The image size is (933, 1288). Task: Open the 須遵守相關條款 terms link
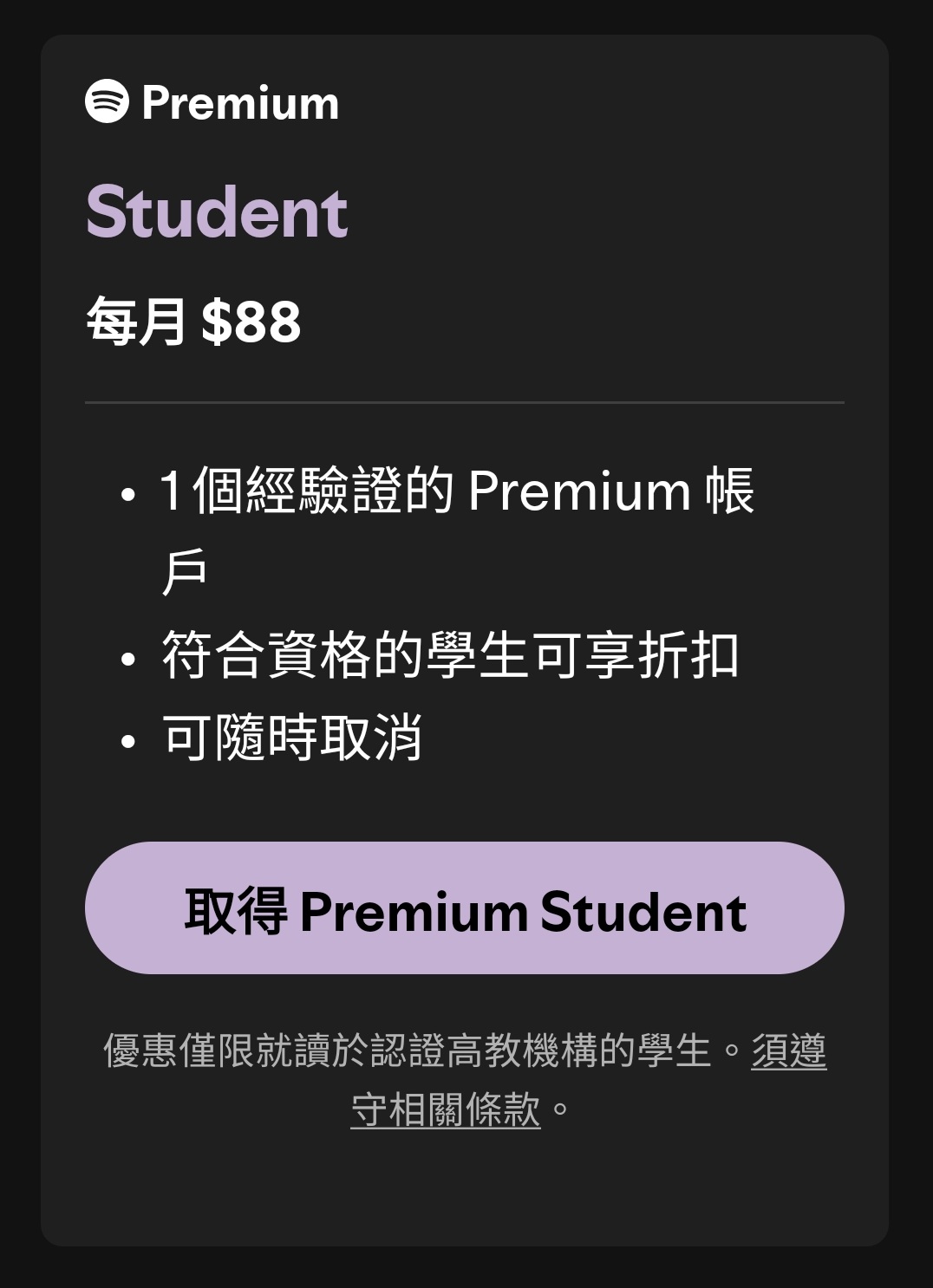(446, 1109)
